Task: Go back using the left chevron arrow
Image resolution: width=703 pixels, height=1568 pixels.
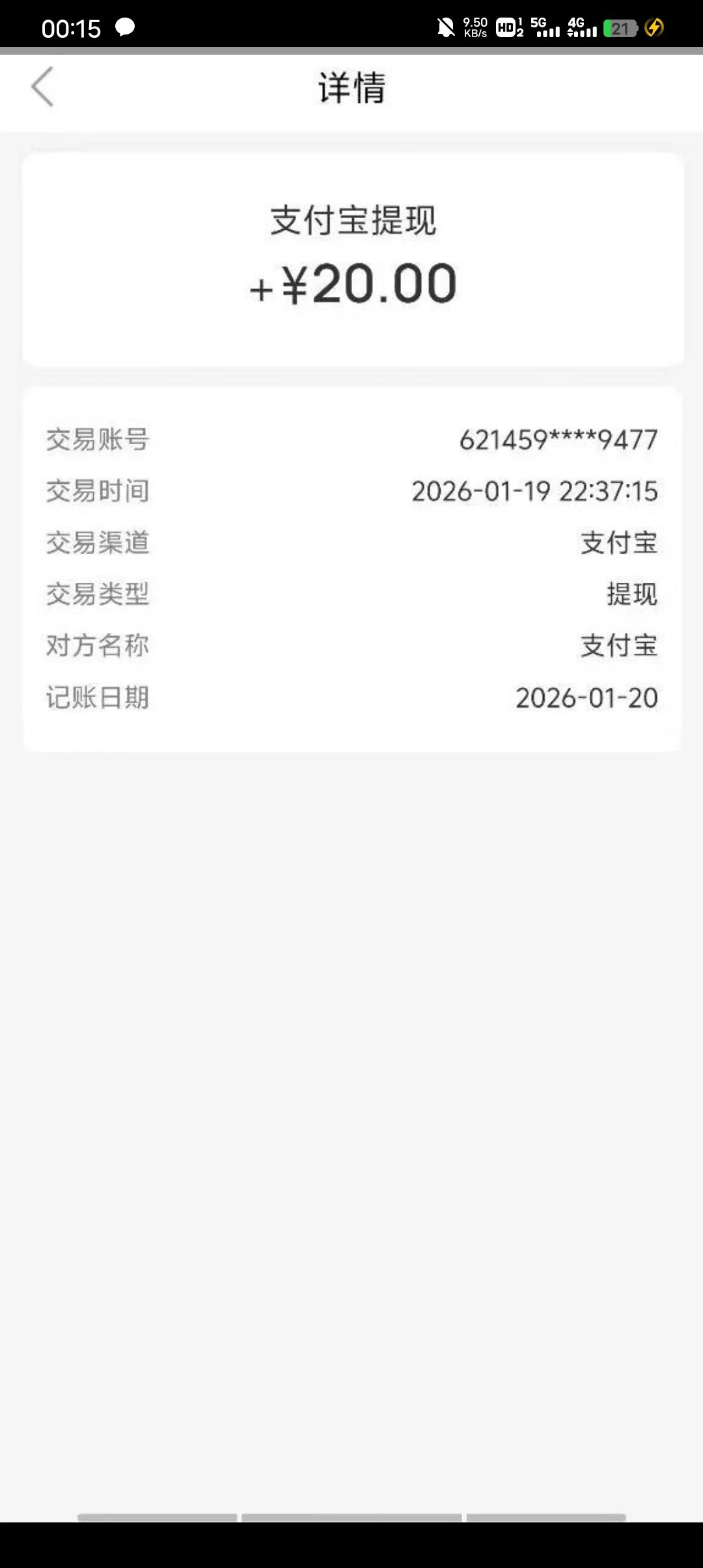Action: click(42, 87)
